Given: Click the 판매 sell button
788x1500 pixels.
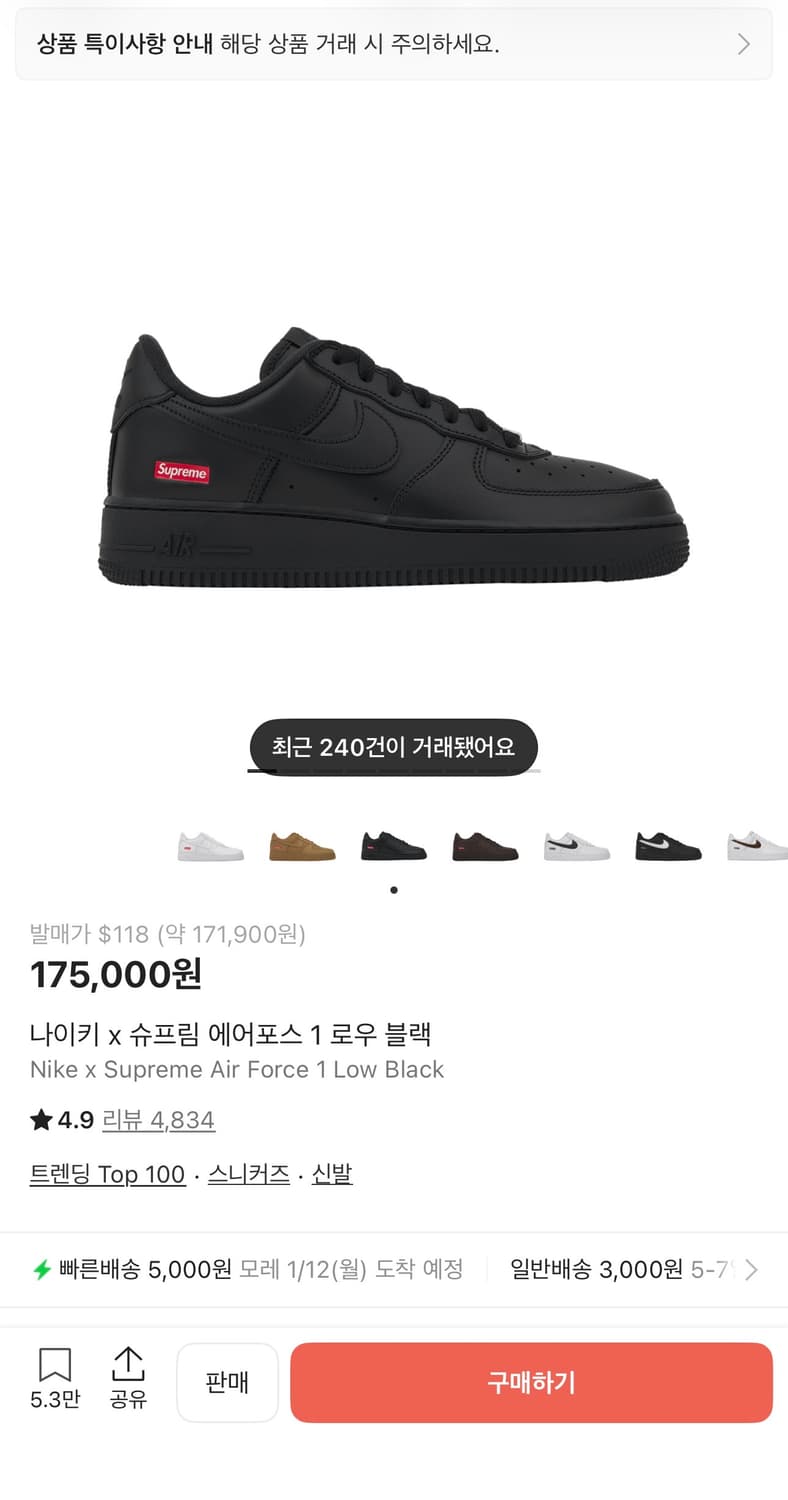Looking at the screenshot, I should [x=227, y=1382].
